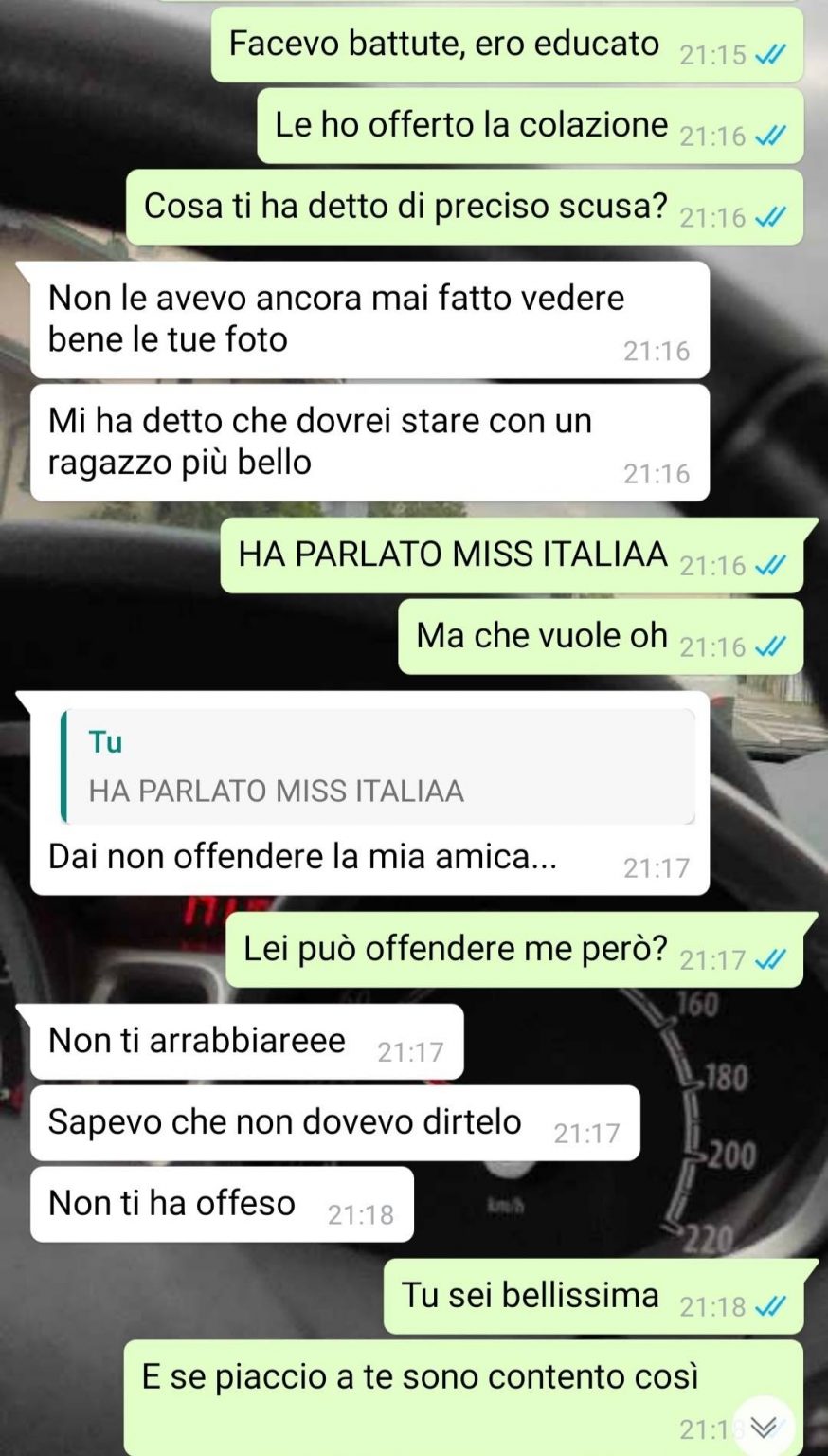Open the quoted 'HA PARLATO MISS ITALIAA' reply

377,768
